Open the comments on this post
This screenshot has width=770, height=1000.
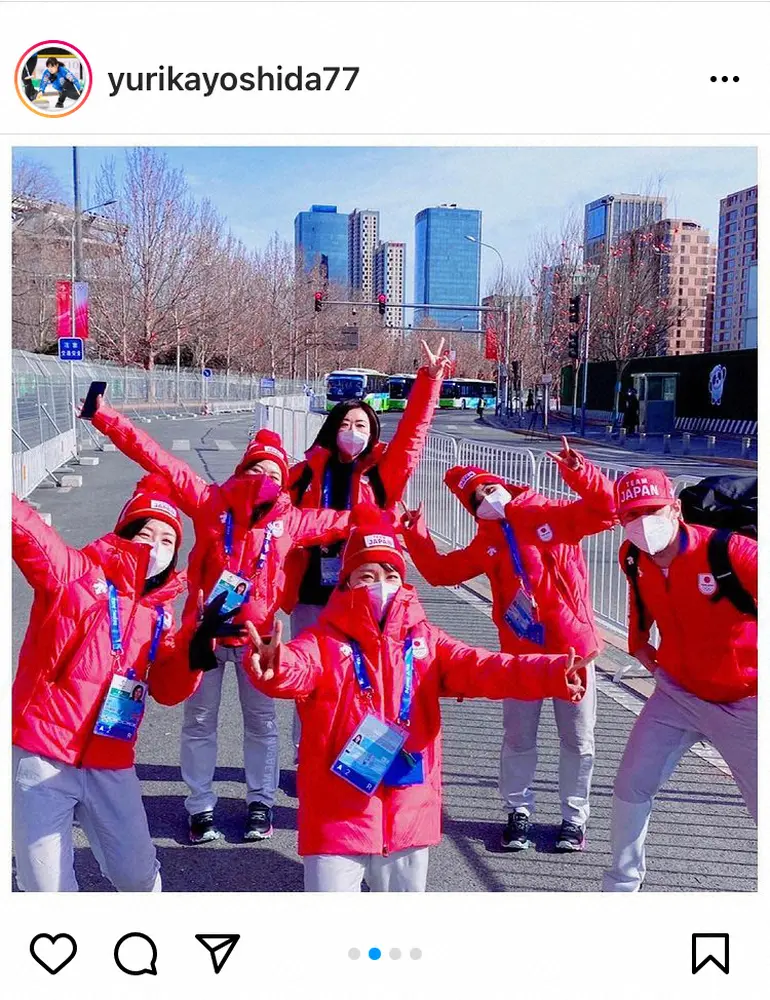point(135,953)
